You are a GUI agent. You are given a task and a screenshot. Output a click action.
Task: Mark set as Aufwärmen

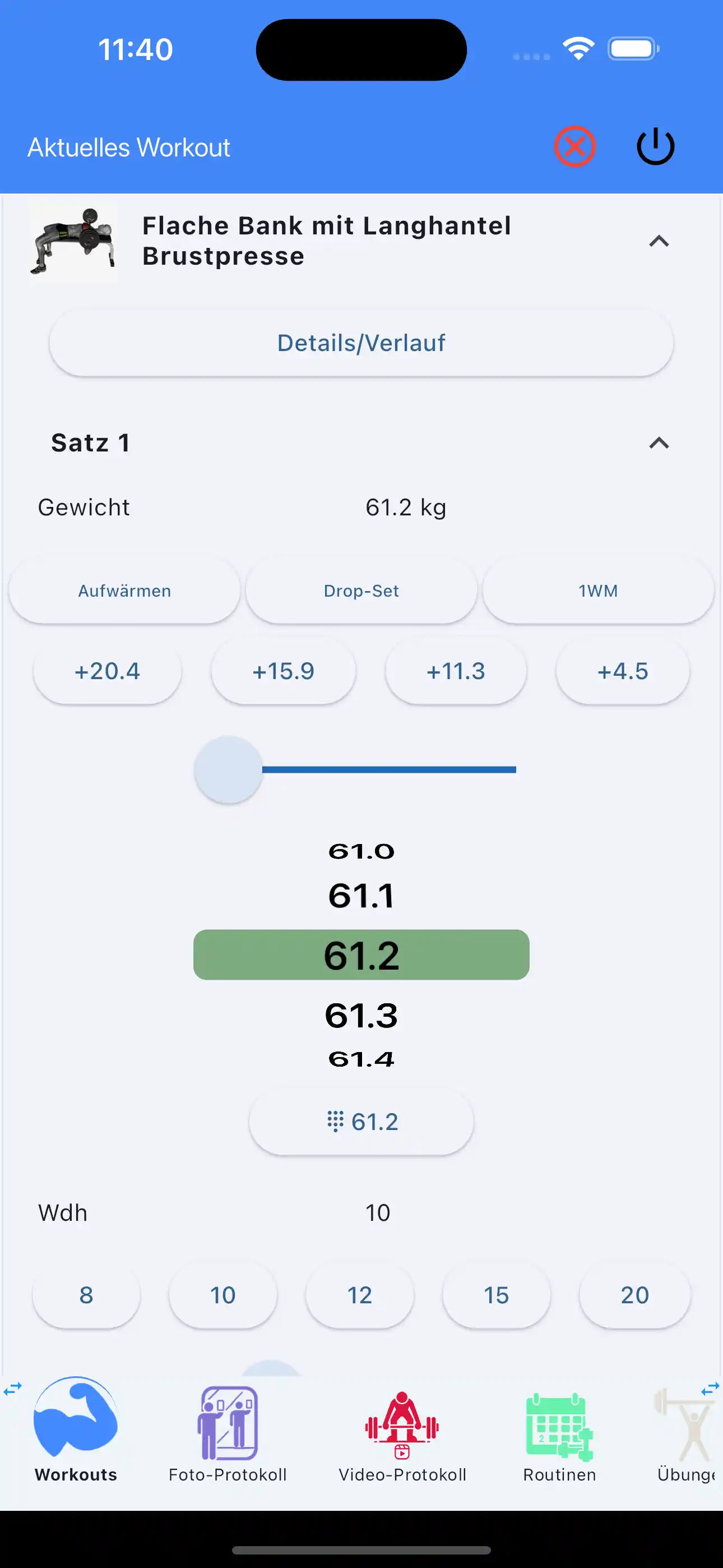(125, 591)
